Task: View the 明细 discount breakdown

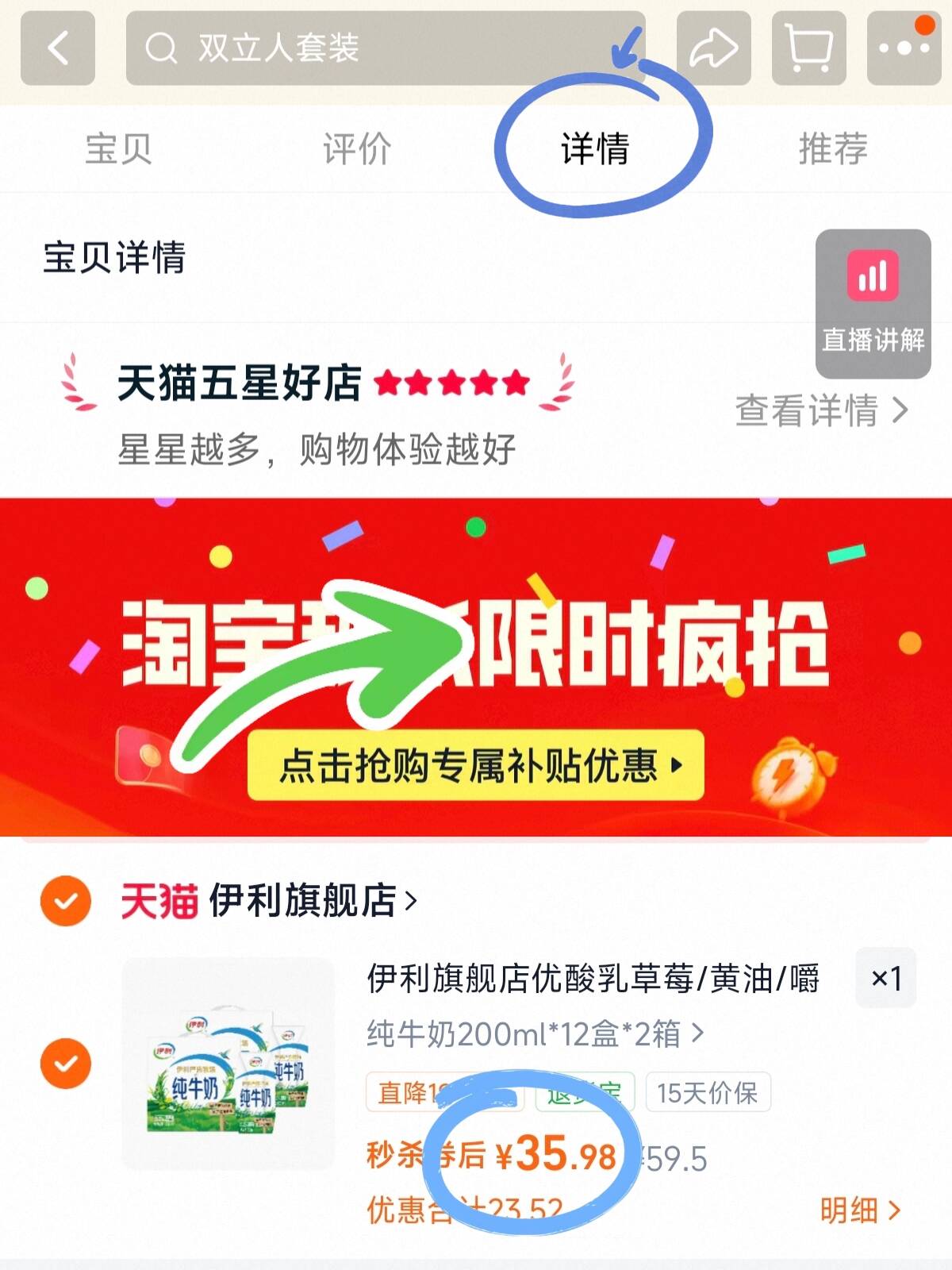Action: click(x=860, y=1210)
